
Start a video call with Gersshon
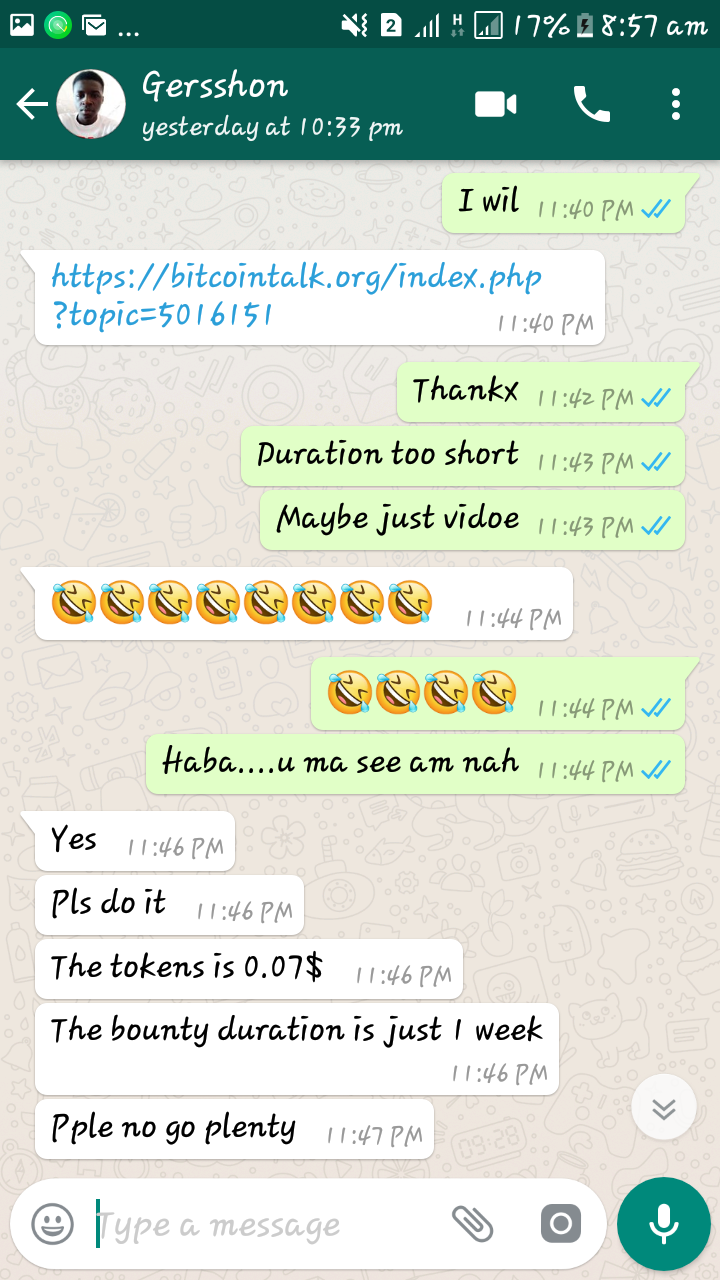pos(496,104)
